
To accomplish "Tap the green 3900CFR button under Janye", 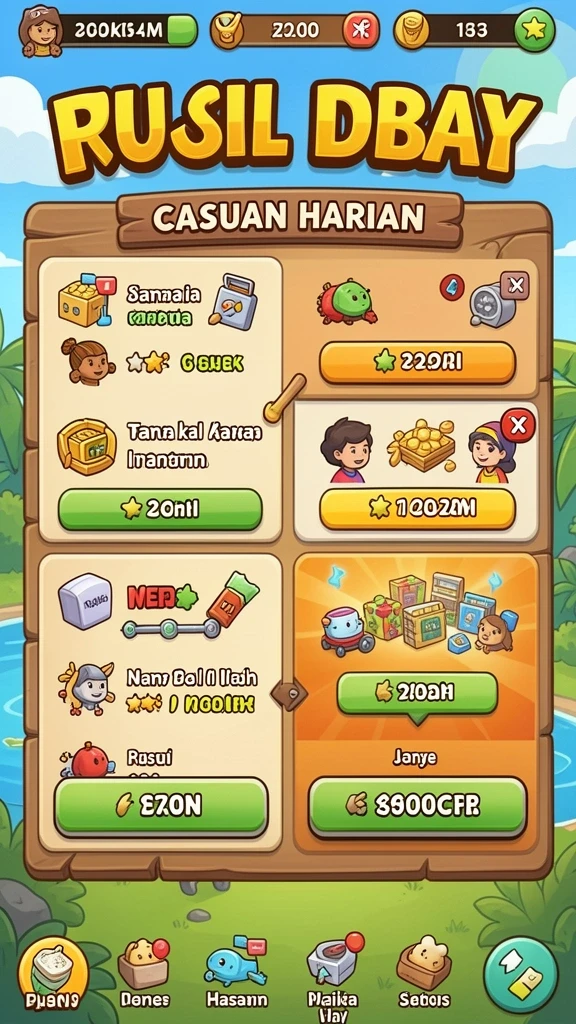I will pyautogui.click(x=417, y=806).
